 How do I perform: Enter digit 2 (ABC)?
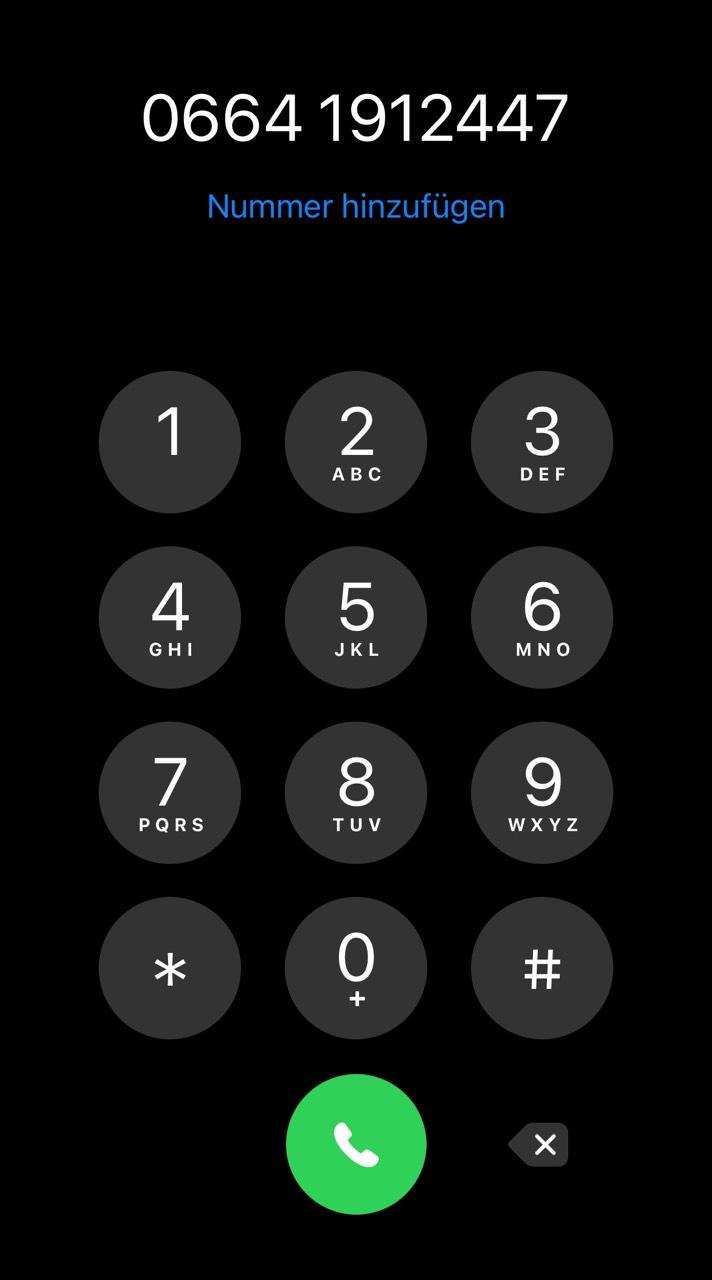pos(356,442)
